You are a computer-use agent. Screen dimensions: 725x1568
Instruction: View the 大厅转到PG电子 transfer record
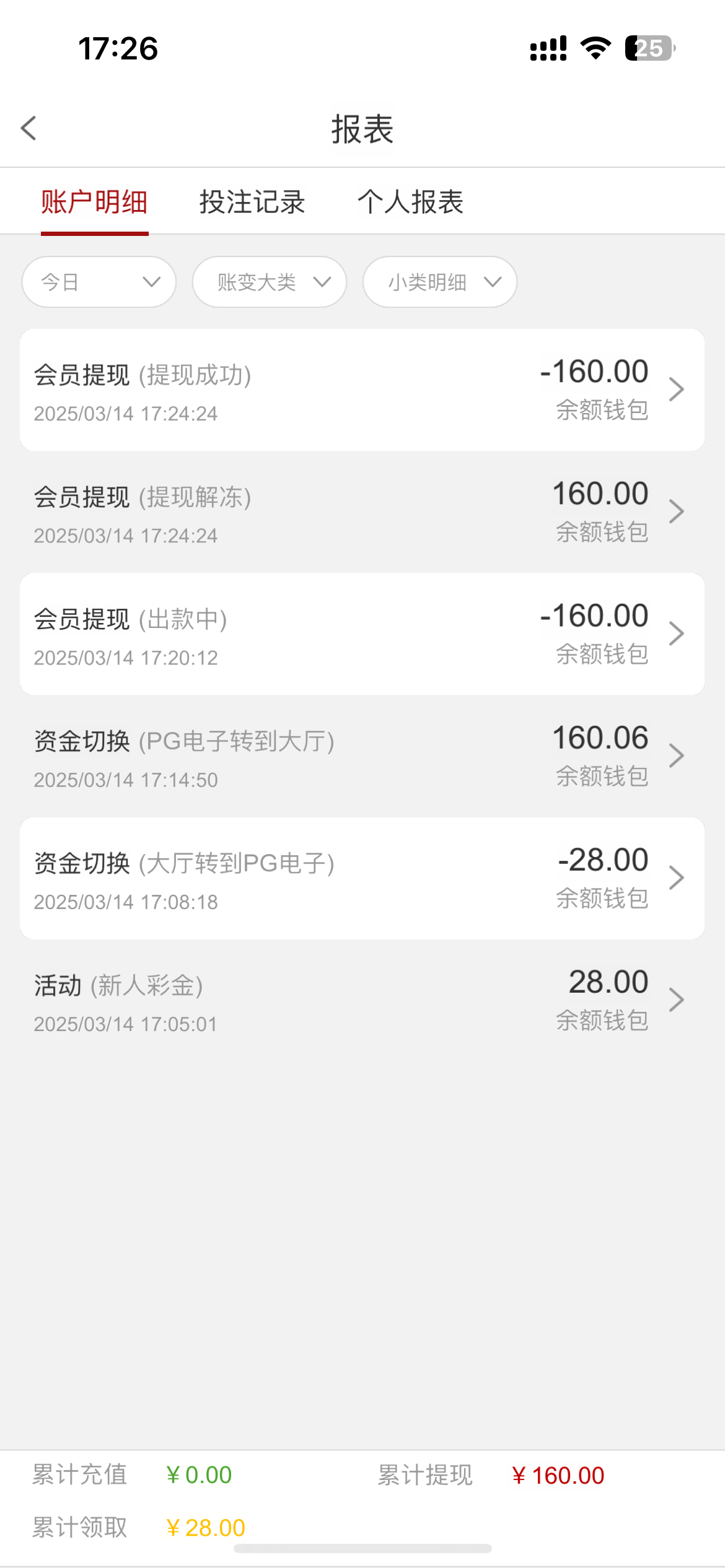point(362,878)
